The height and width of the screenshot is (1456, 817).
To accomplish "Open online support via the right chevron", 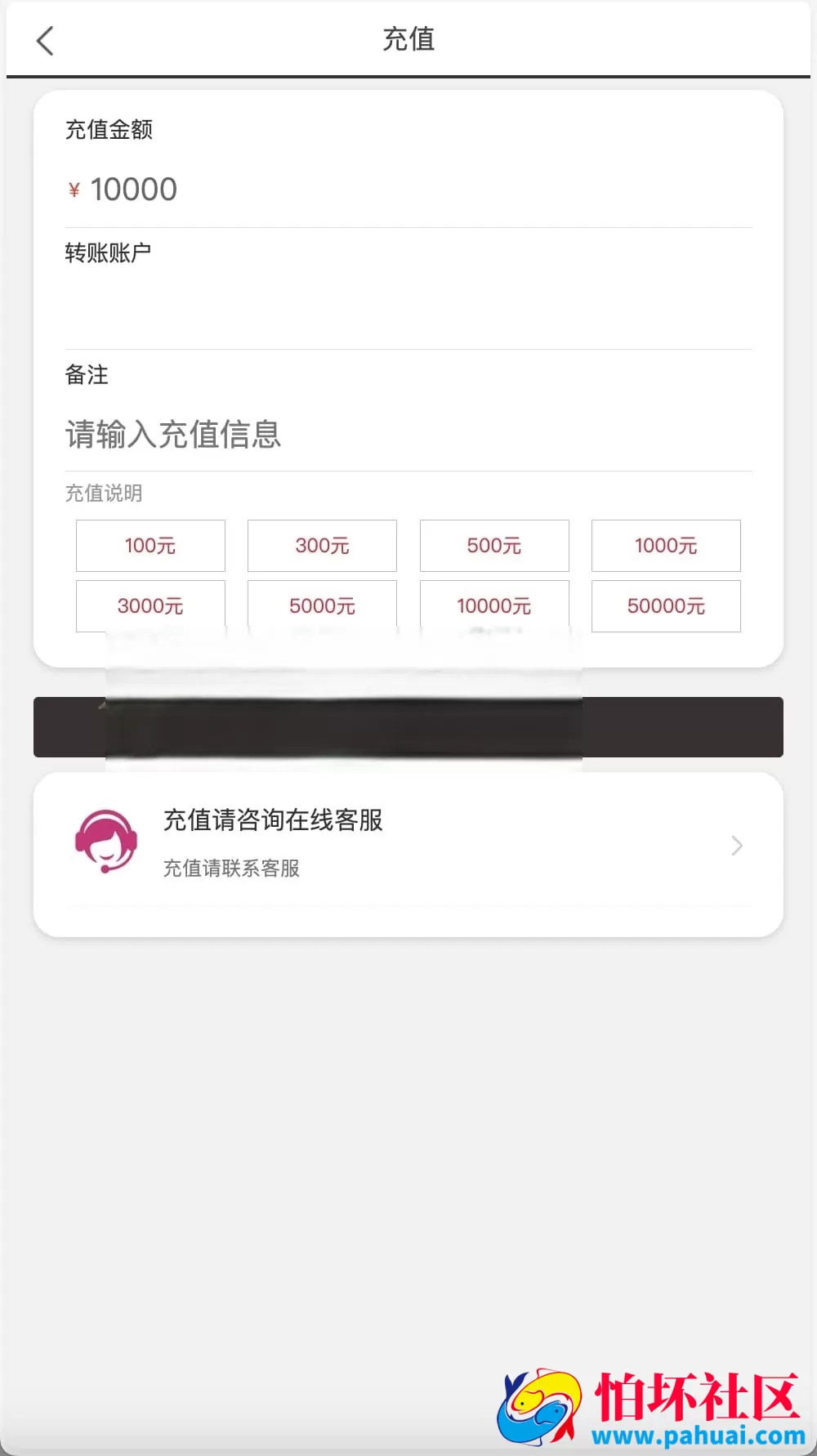I will (x=736, y=846).
